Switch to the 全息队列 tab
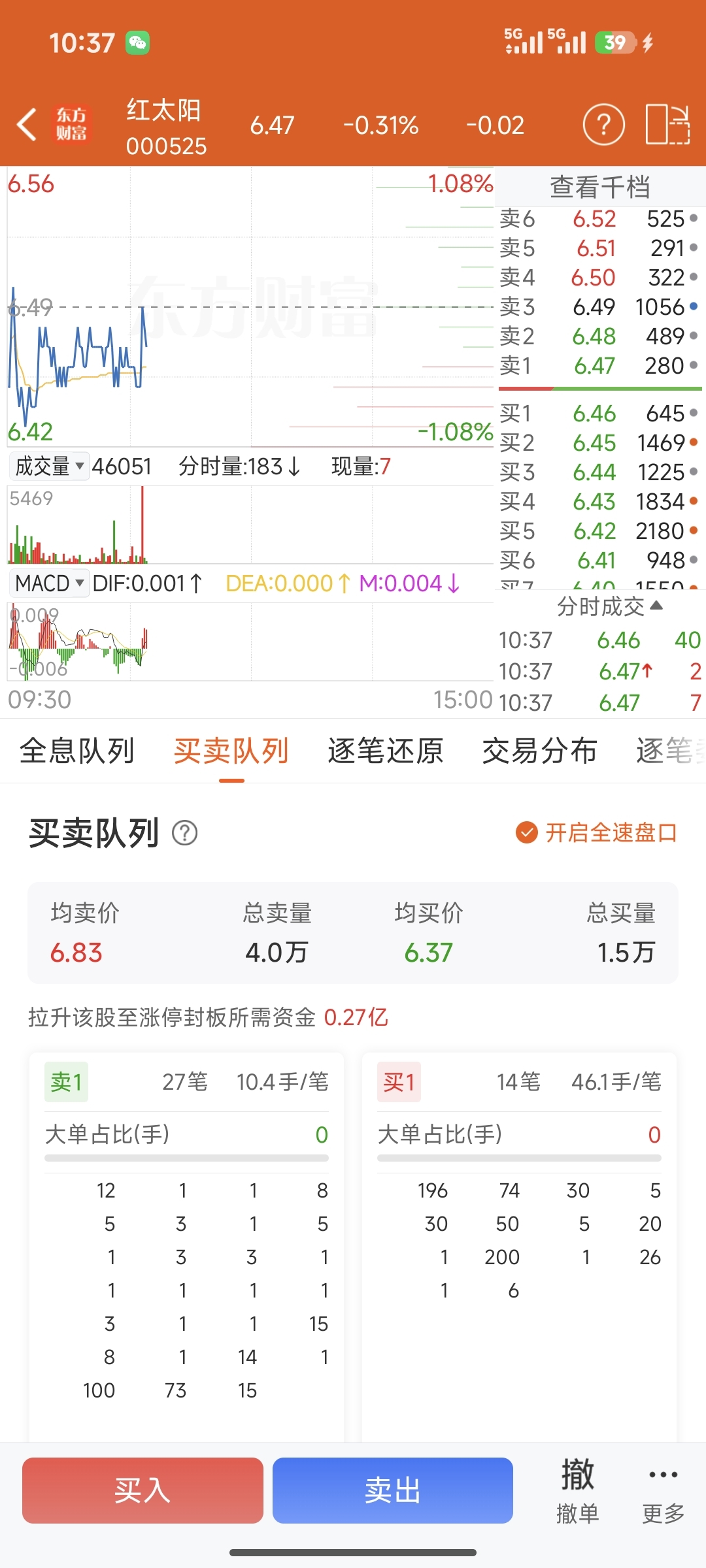The width and height of the screenshot is (706, 1568). (77, 751)
